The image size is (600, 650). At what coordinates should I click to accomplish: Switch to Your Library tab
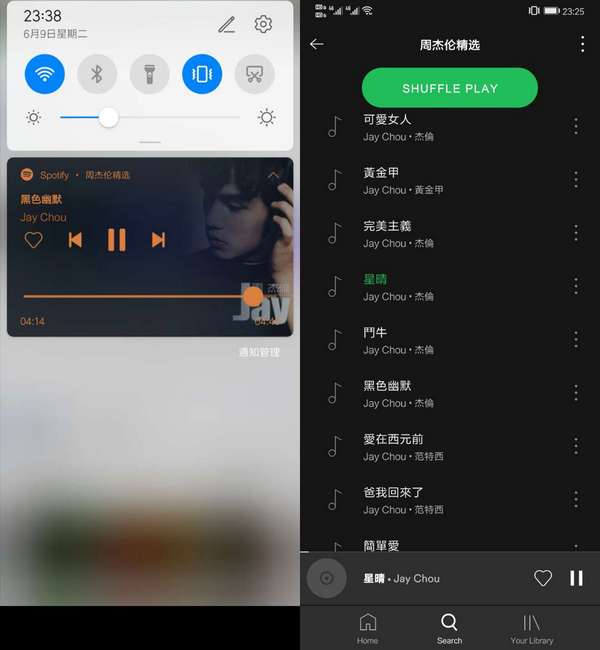pyautogui.click(x=531, y=629)
